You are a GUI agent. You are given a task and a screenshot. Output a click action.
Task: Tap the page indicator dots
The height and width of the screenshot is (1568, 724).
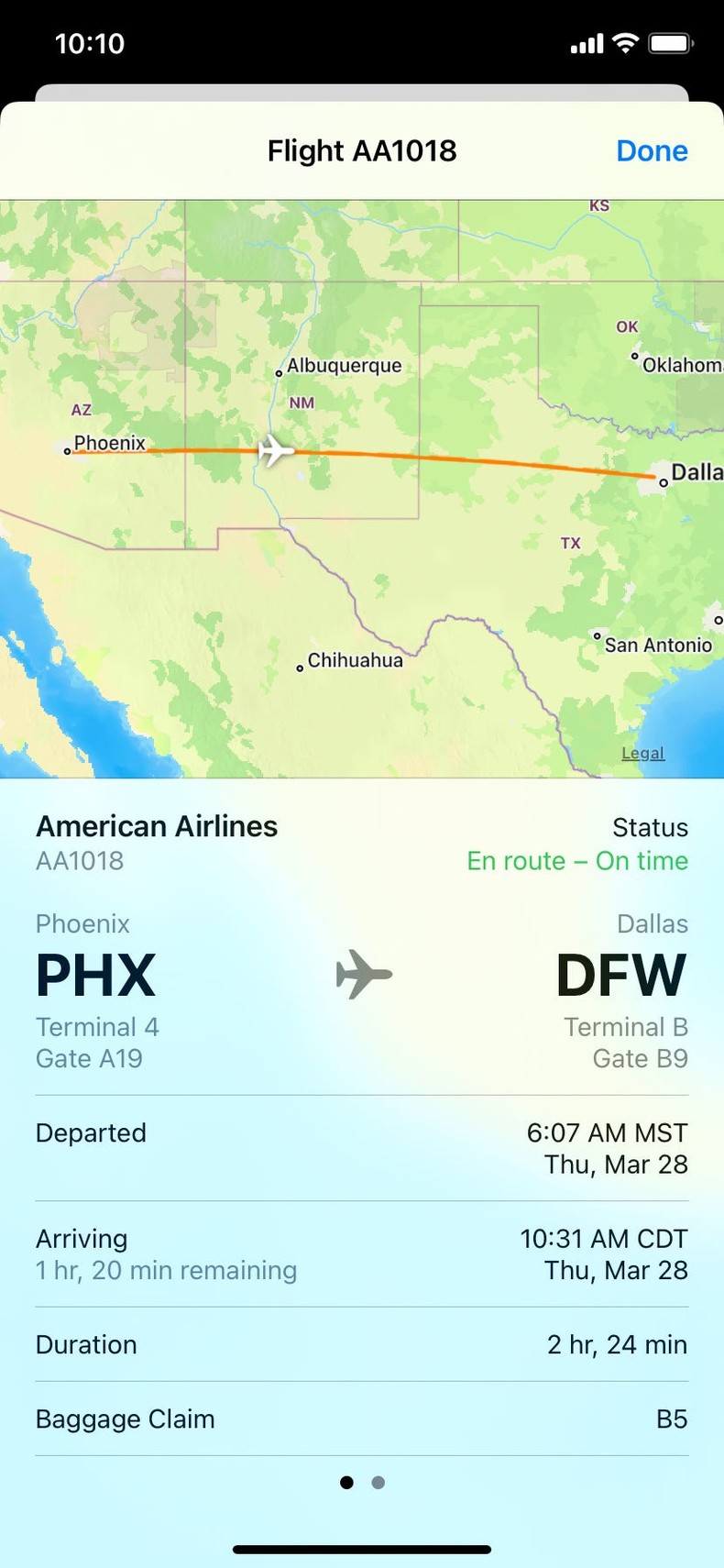(x=362, y=1482)
